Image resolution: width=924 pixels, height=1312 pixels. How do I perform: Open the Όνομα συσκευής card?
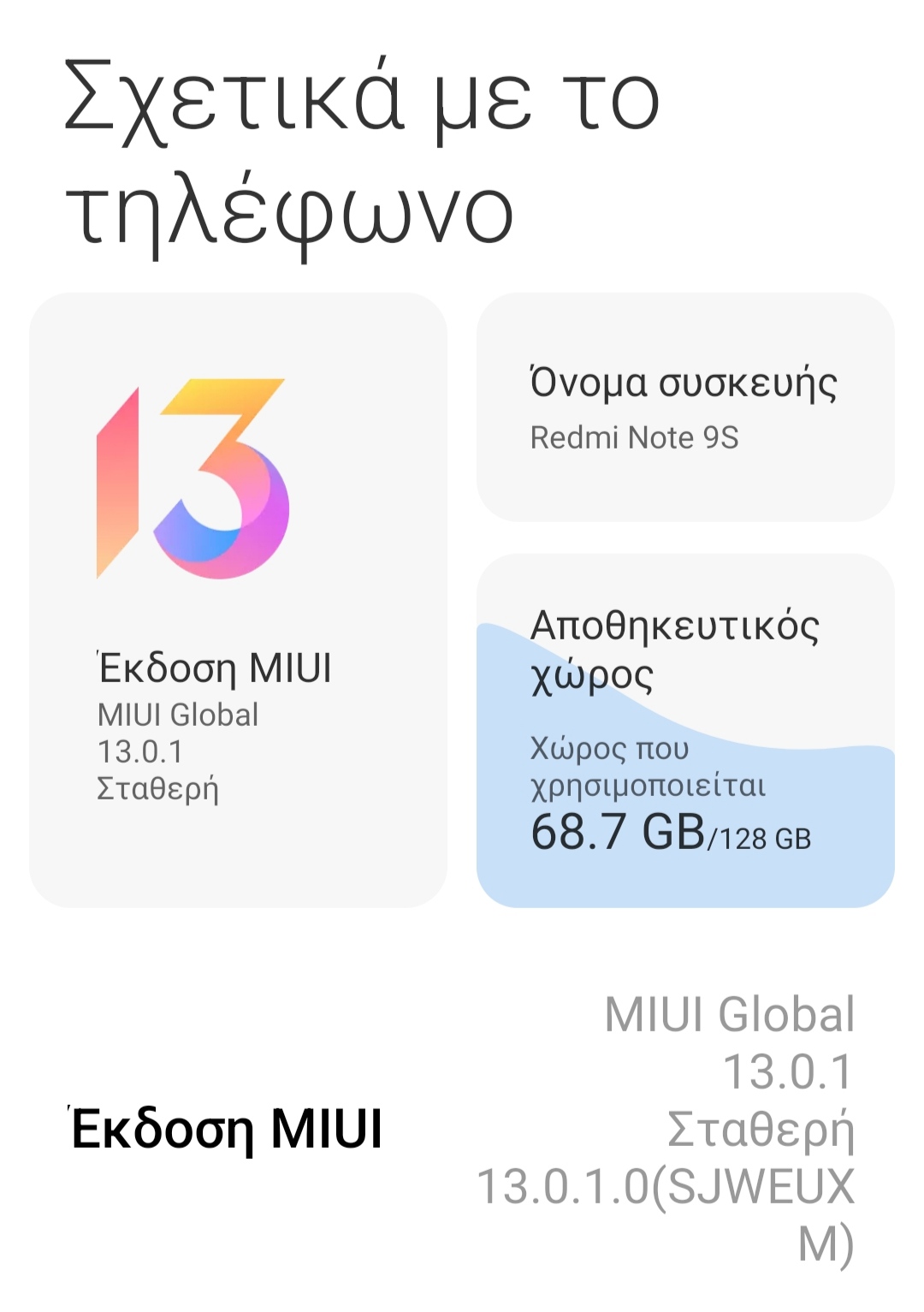tap(684, 407)
